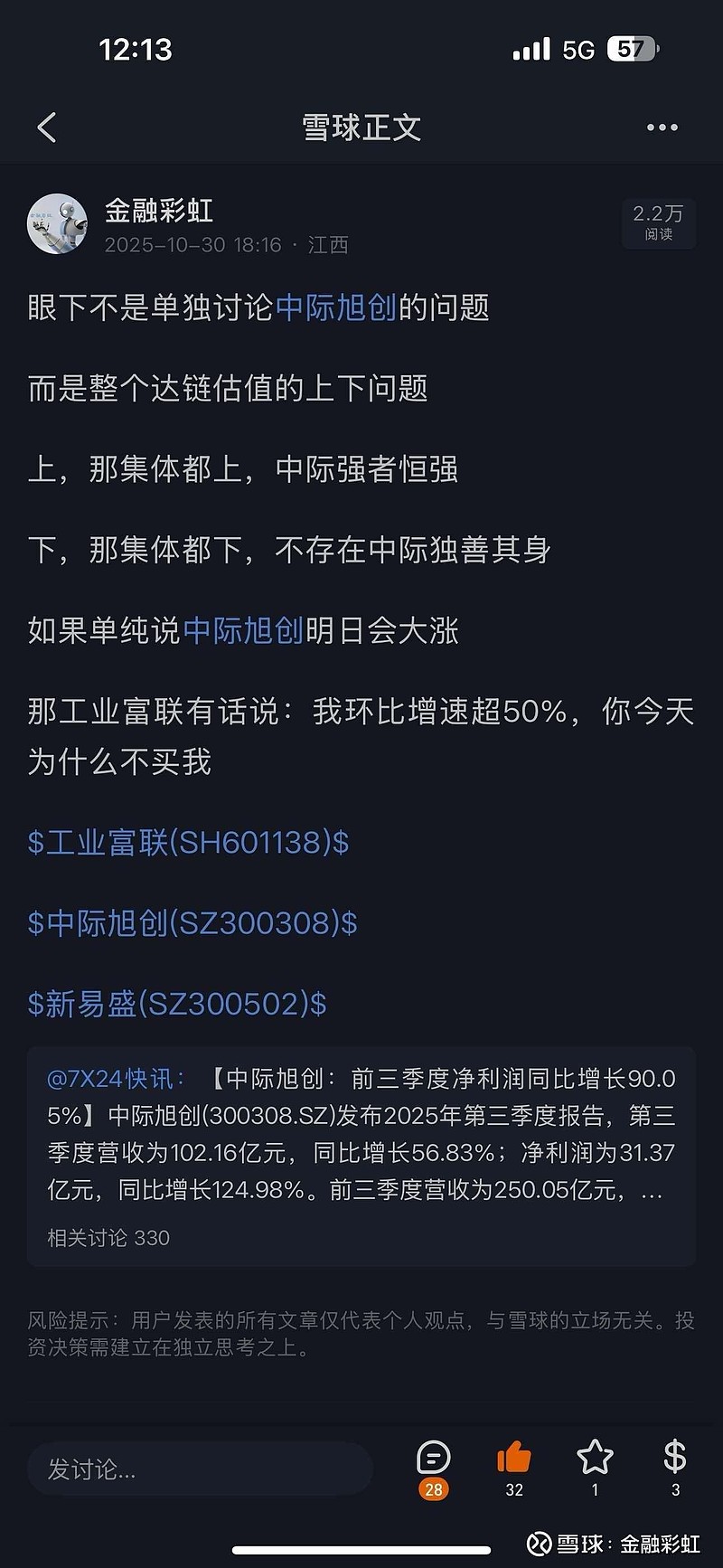Tap the back arrow to leave the article
The width and height of the screenshot is (723, 1568).
[x=47, y=127]
